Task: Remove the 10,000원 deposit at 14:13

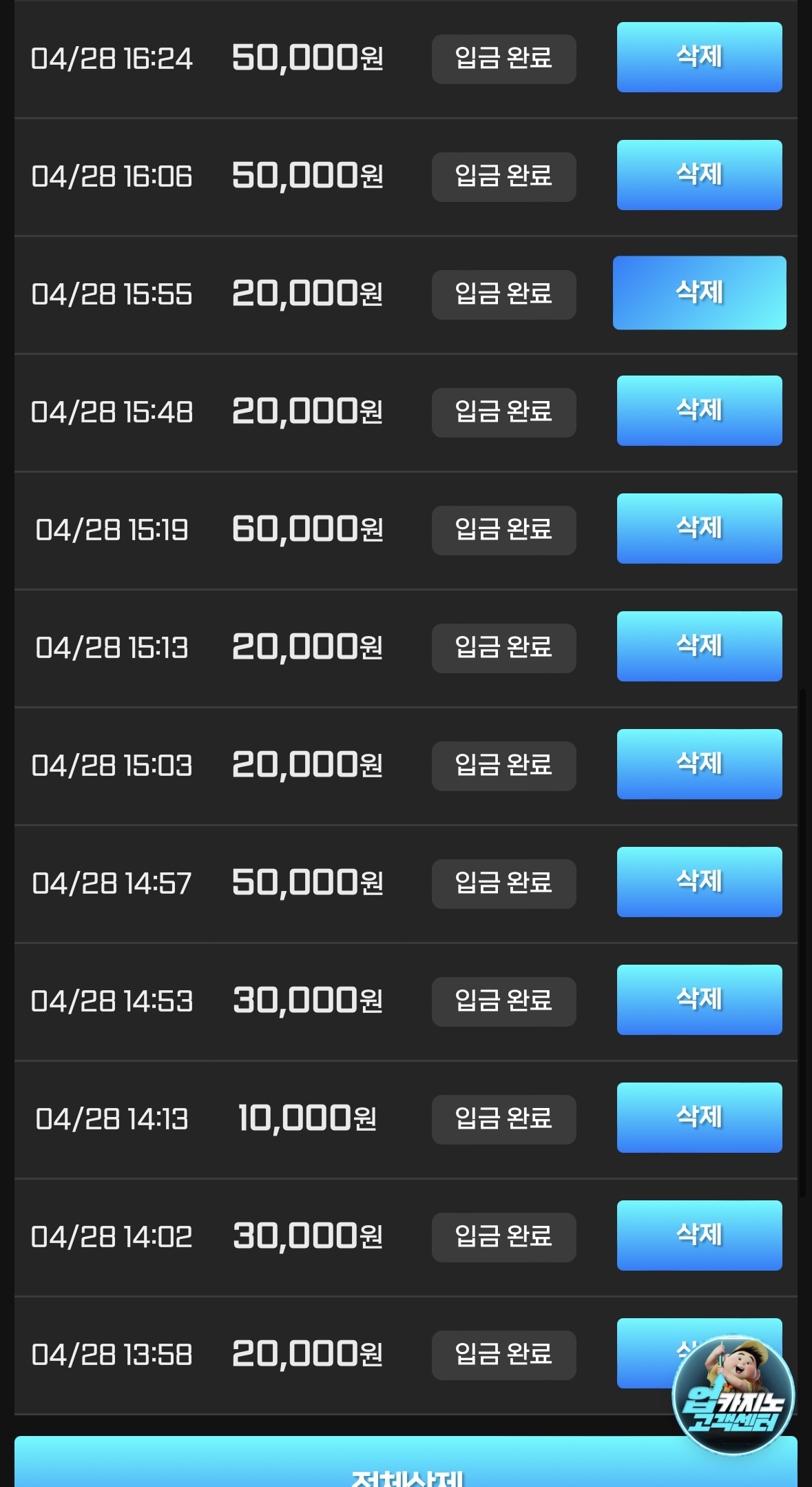Action: (699, 1118)
